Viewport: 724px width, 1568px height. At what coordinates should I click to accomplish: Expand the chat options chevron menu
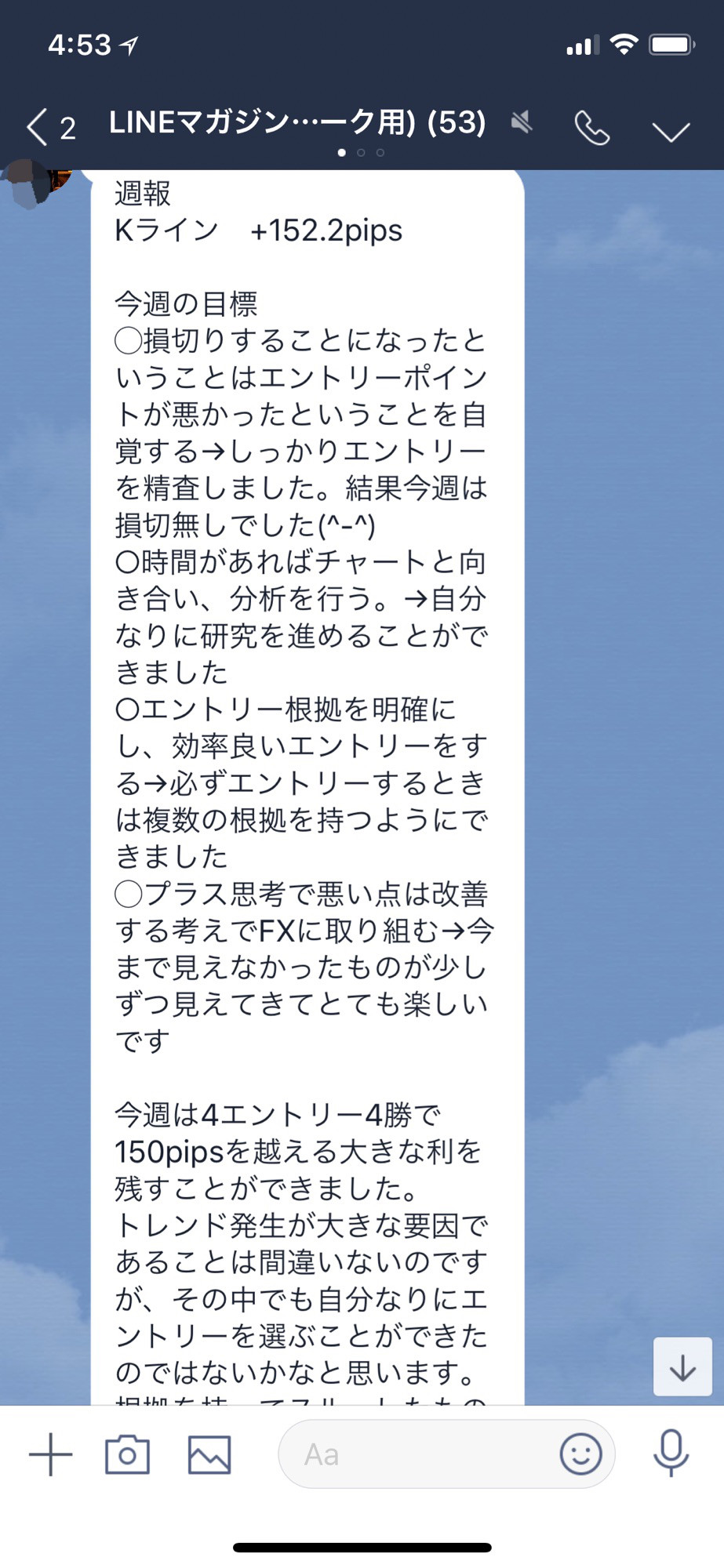[x=671, y=131]
